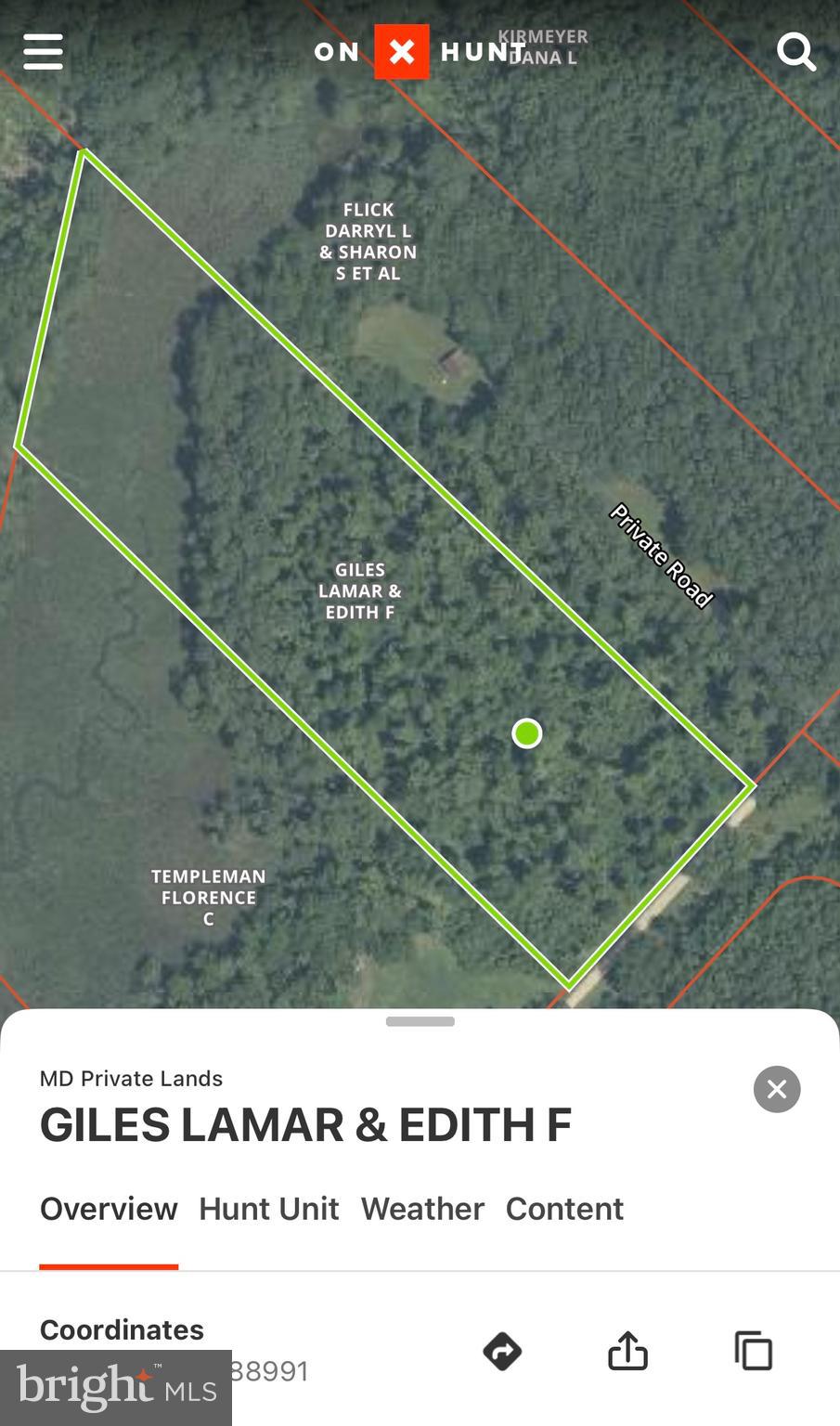Copy the coordinates to clipboard
The height and width of the screenshot is (1426, 840).
(x=753, y=1351)
